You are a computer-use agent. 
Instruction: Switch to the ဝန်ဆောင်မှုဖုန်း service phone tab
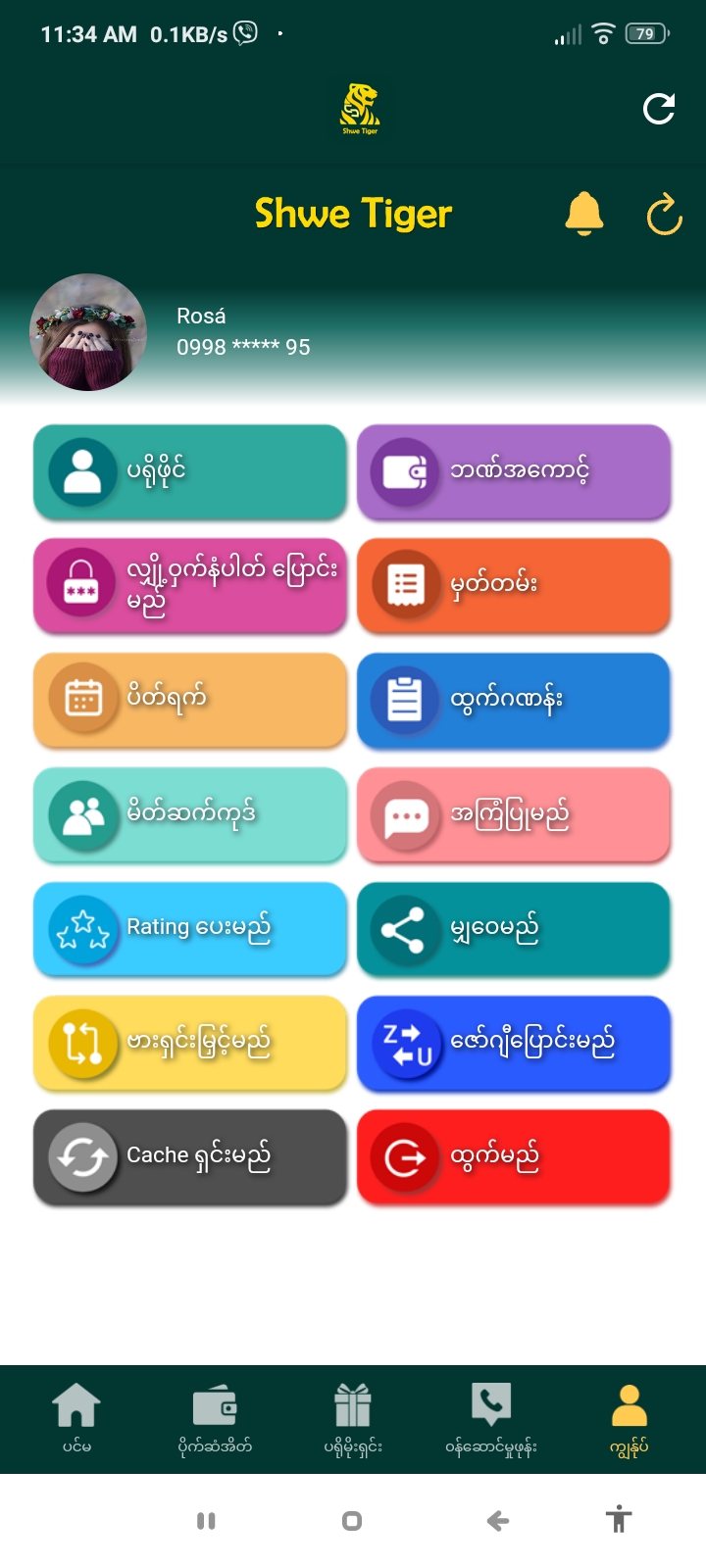click(x=491, y=1418)
